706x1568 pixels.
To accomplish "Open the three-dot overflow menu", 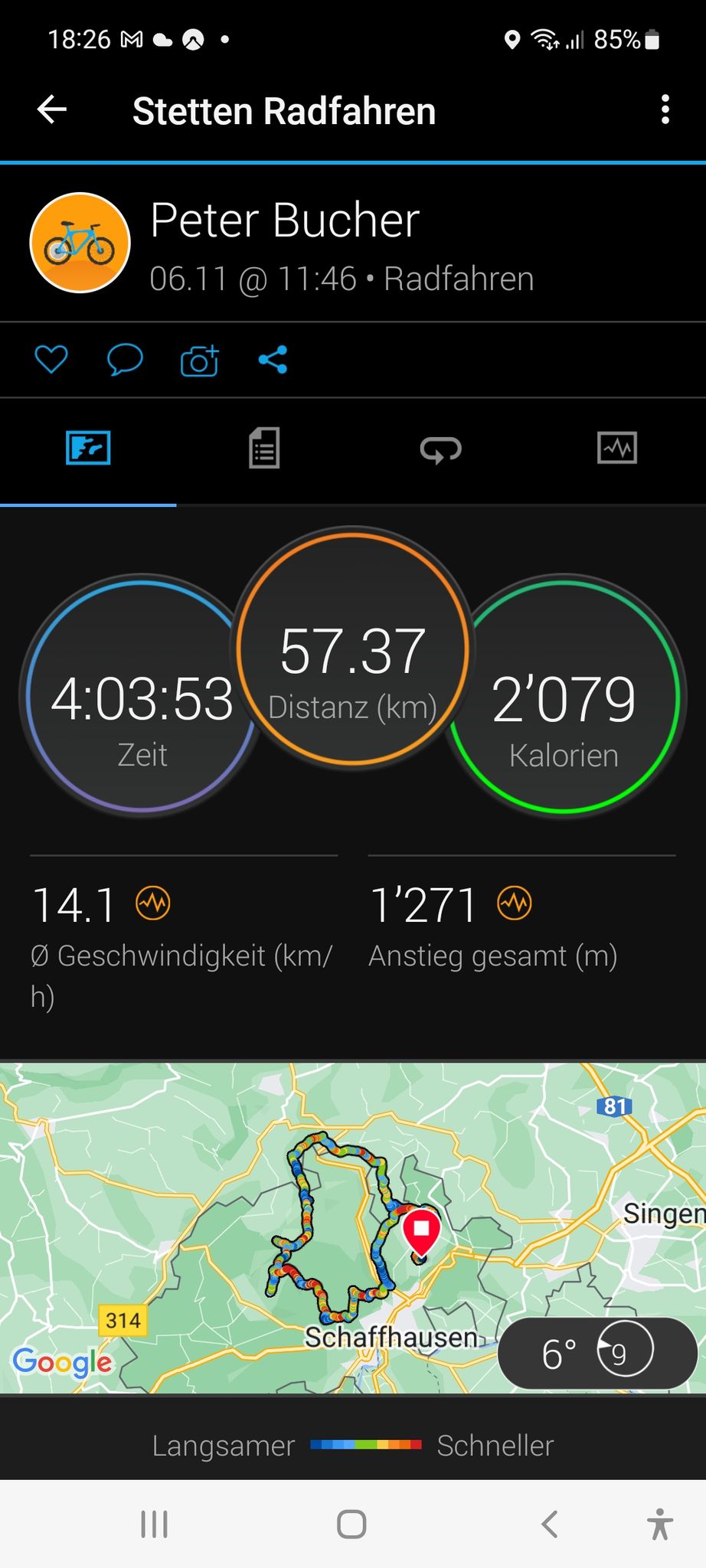I will (665, 110).
